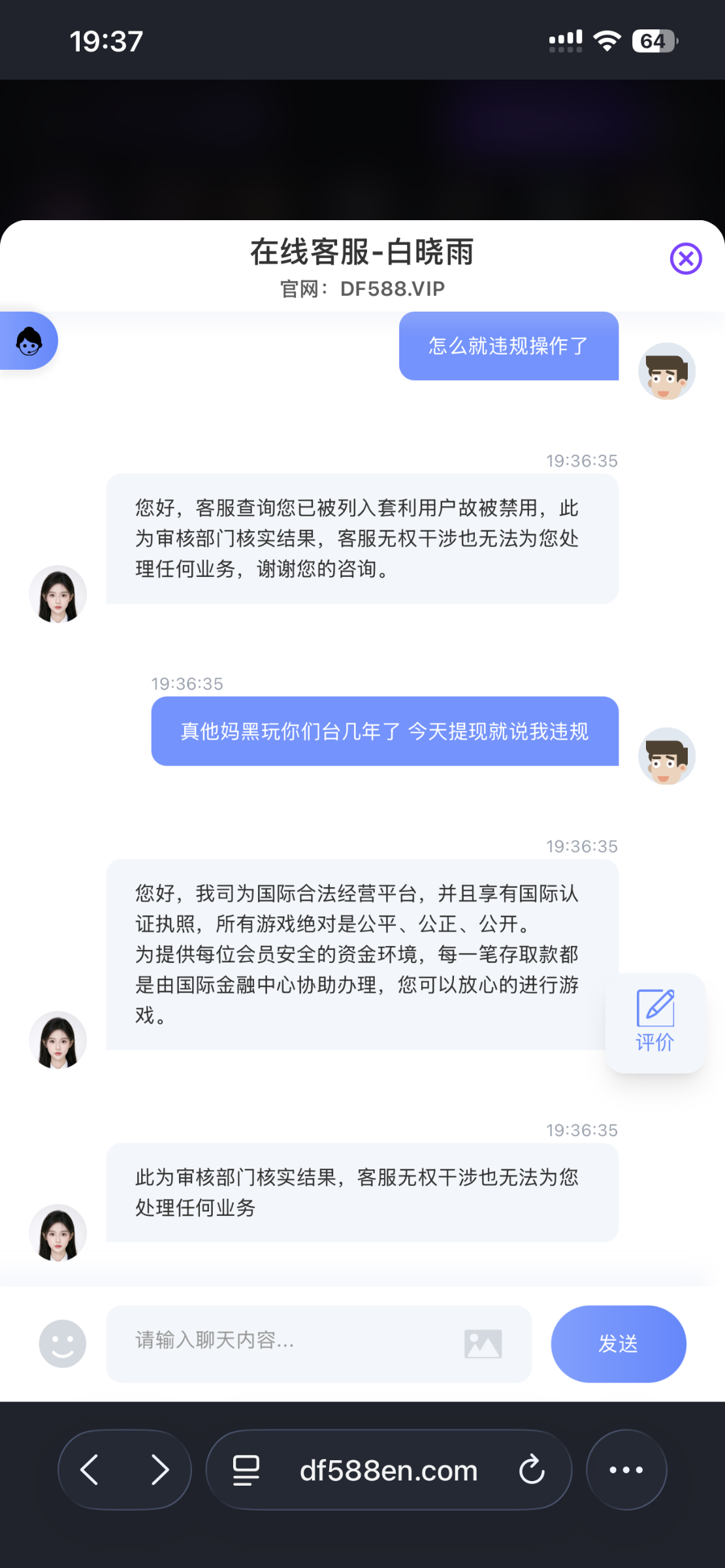Open the df588en.com address bar
Image resolution: width=725 pixels, height=1568 pixels.
[x=389, y=1471]
